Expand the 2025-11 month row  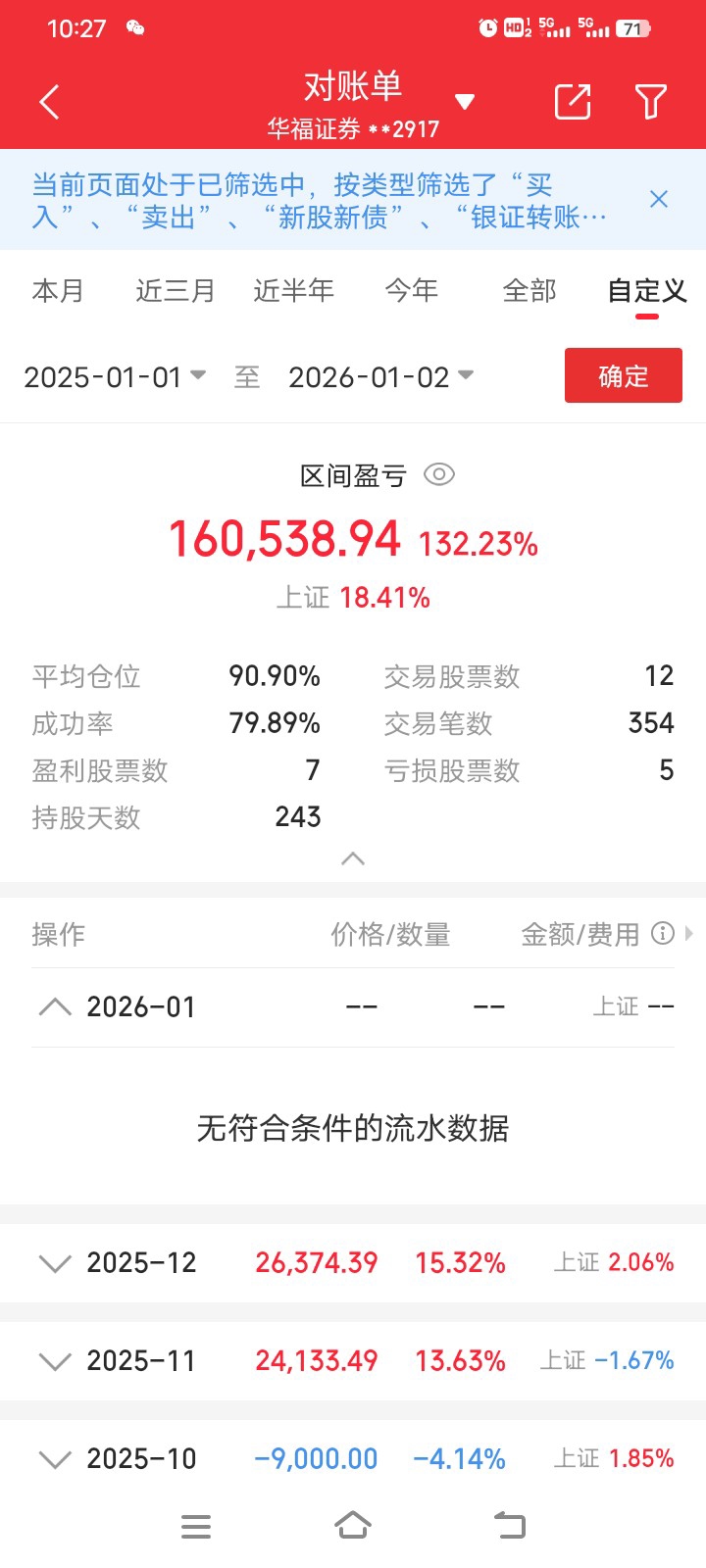pyautogui.click(x=55, y=1361)
